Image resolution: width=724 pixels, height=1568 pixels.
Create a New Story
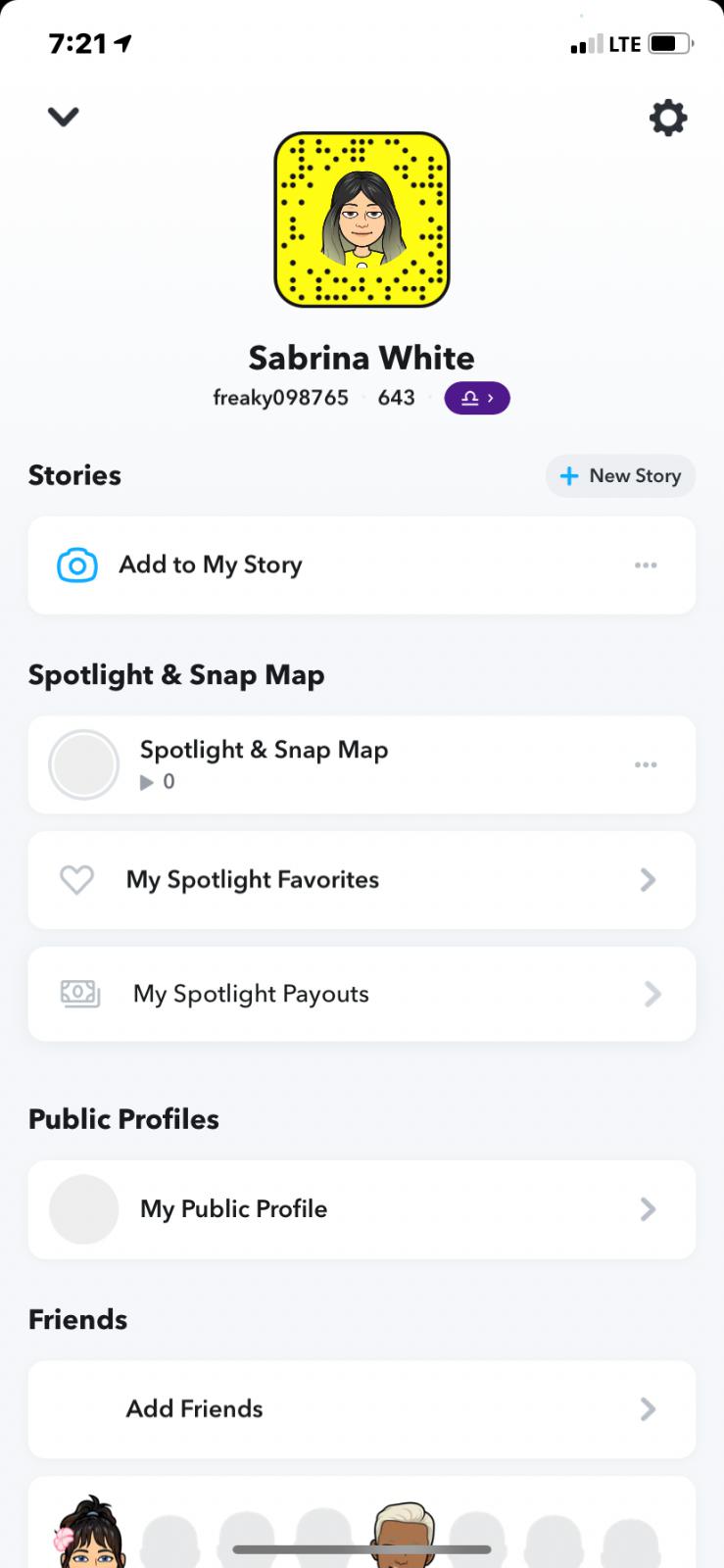pos(620,476)
